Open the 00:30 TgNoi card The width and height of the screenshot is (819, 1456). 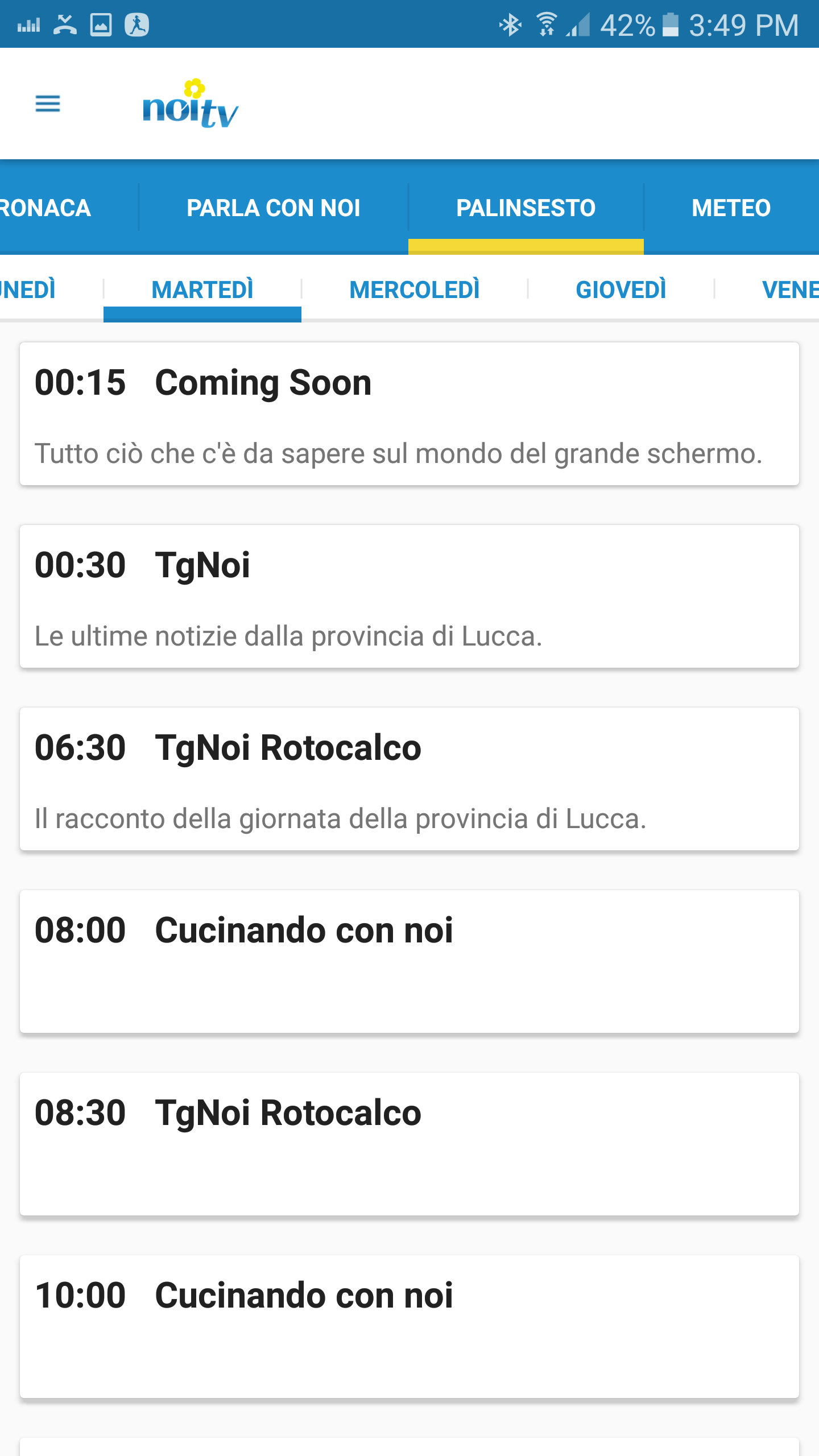click(x=409, y=596)
